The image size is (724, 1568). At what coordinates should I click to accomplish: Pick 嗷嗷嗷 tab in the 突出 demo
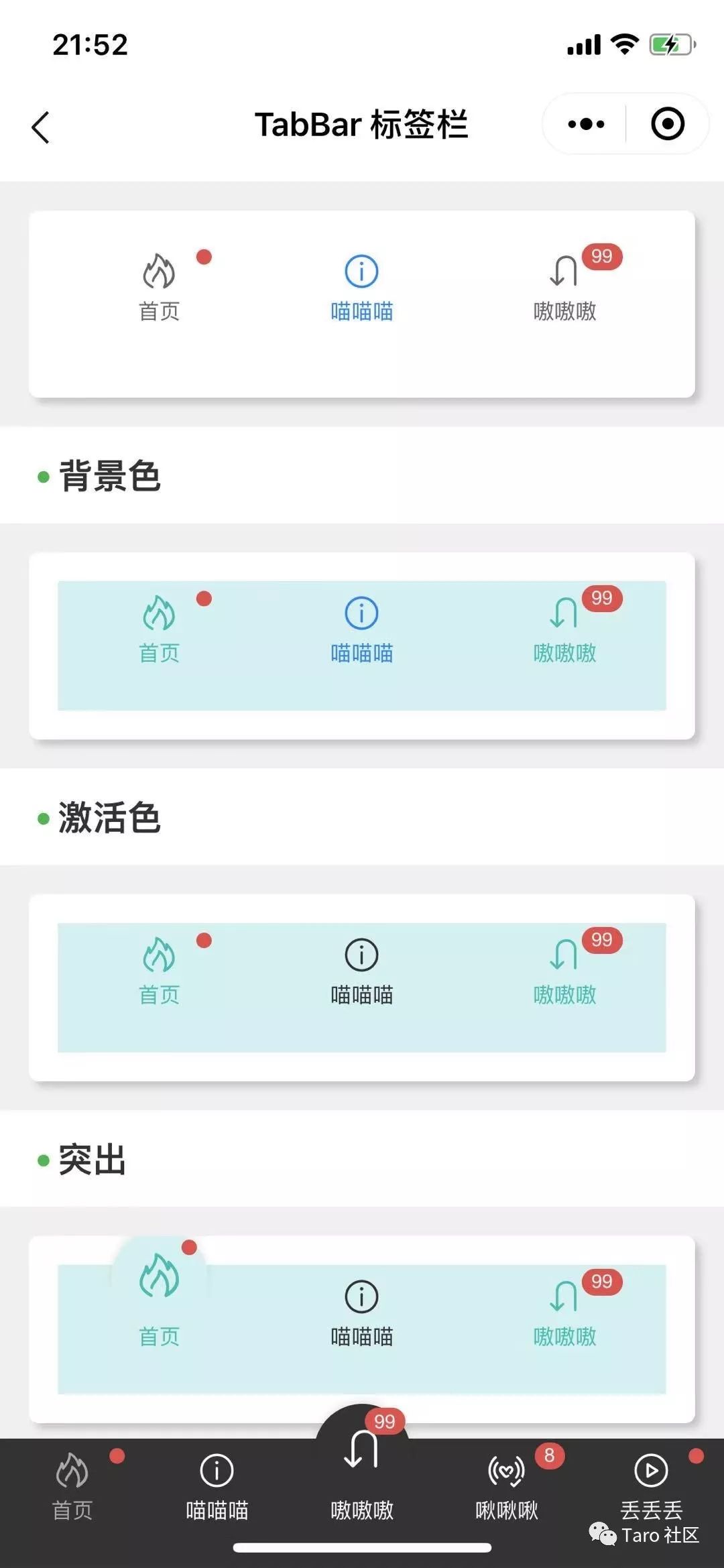click(x=564, y=1313)
